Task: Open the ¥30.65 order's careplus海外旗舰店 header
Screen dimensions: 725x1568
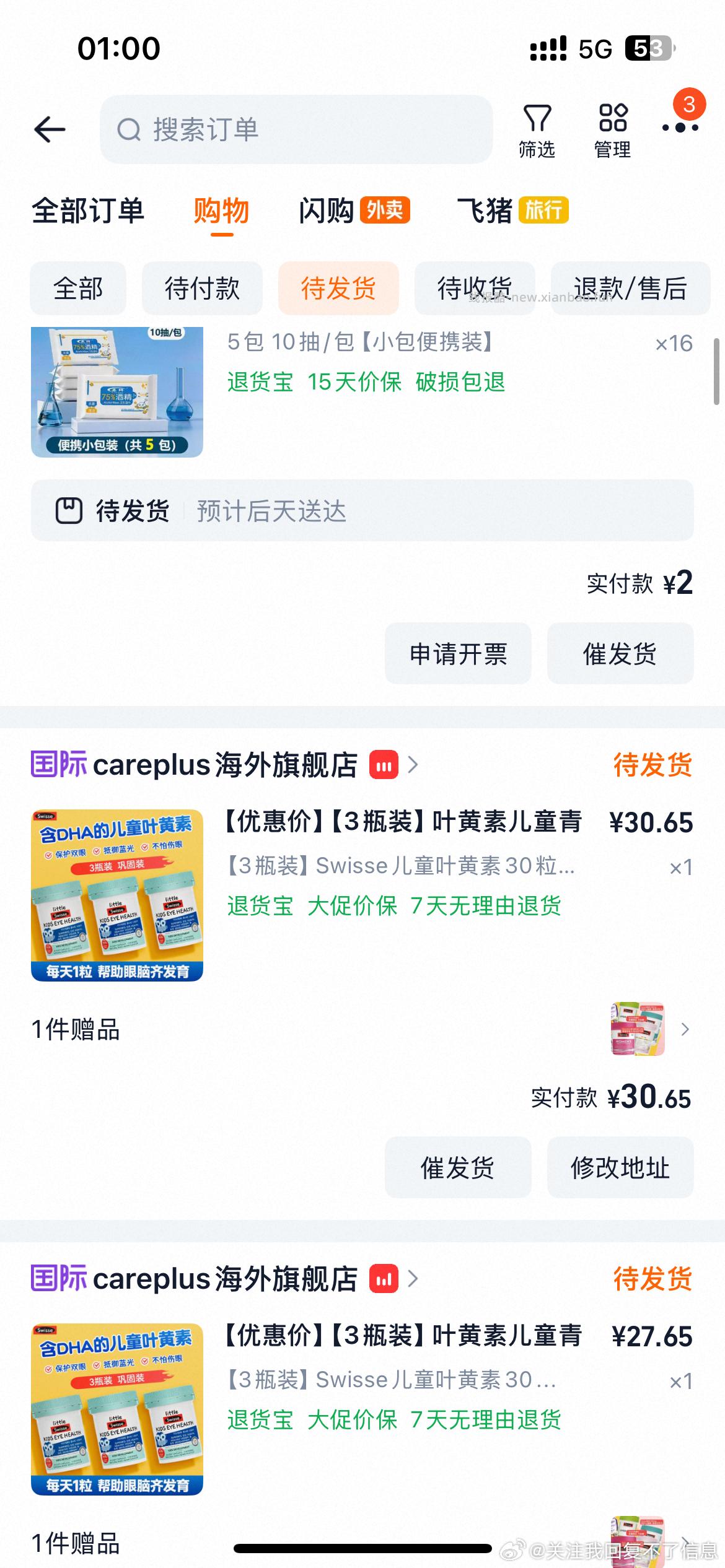Action: coord(224,765)
